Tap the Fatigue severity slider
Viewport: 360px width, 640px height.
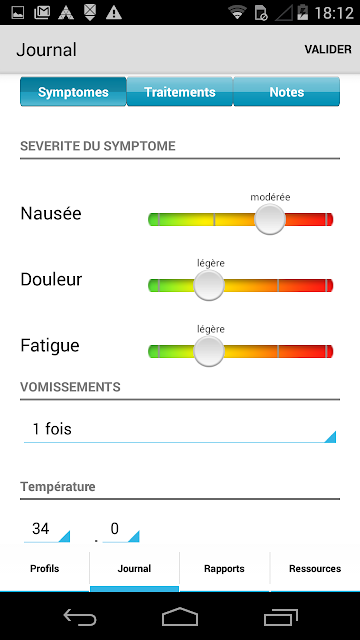click(x=241, y=351)
